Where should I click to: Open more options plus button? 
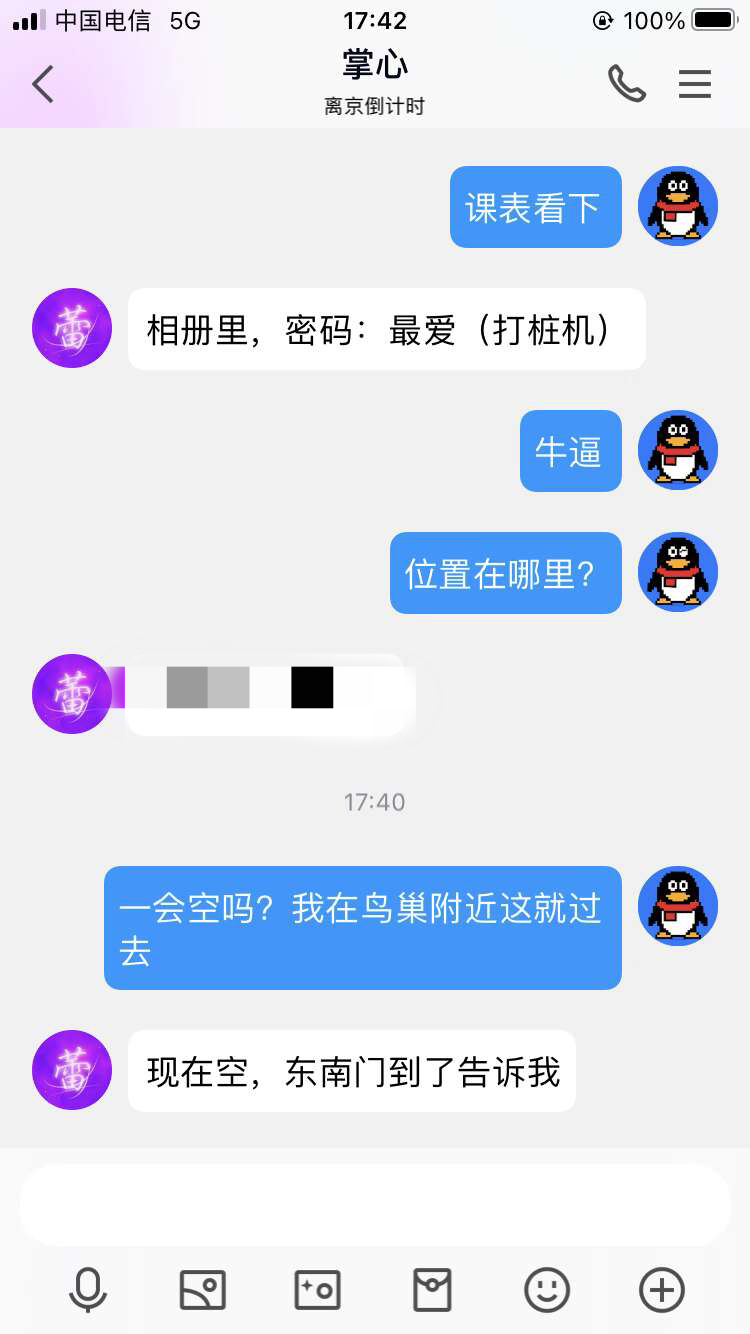click(662, 1290)
